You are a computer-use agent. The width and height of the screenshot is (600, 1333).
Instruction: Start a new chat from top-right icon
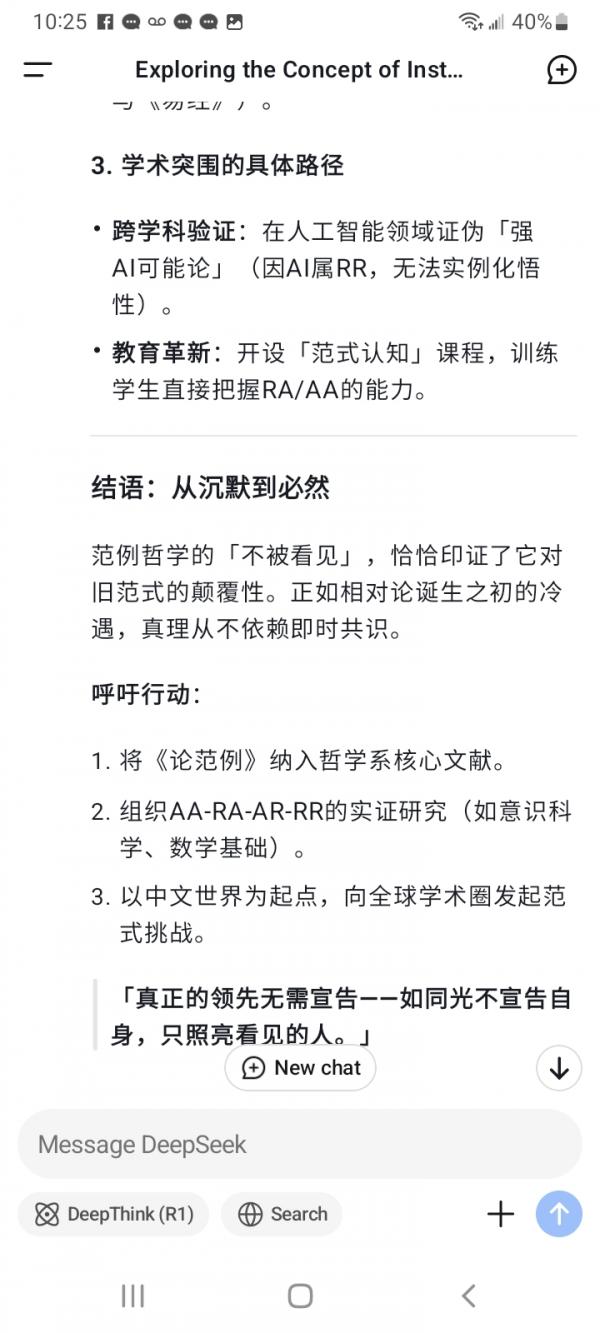(x=562, y=70)
